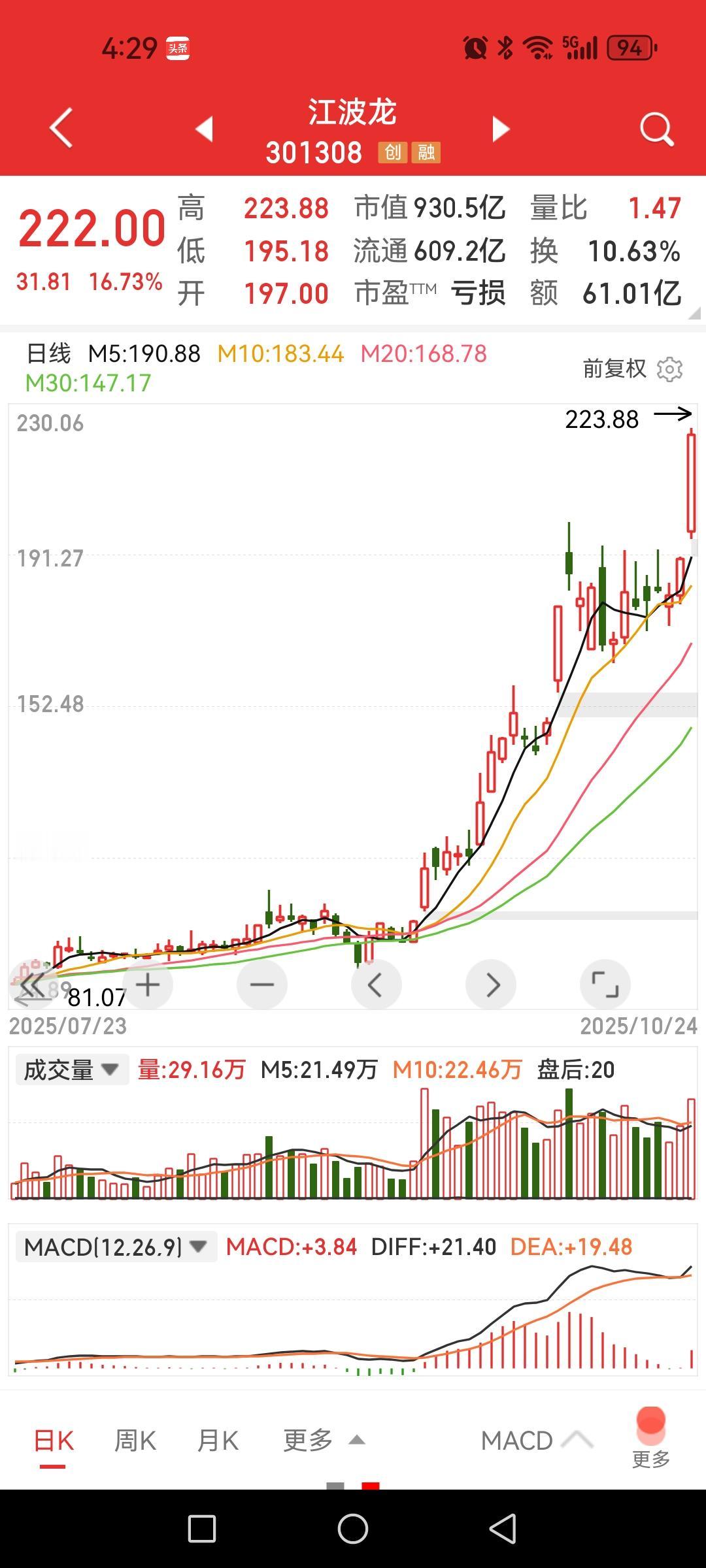Zoom out the K-line chart

[262, 985]
